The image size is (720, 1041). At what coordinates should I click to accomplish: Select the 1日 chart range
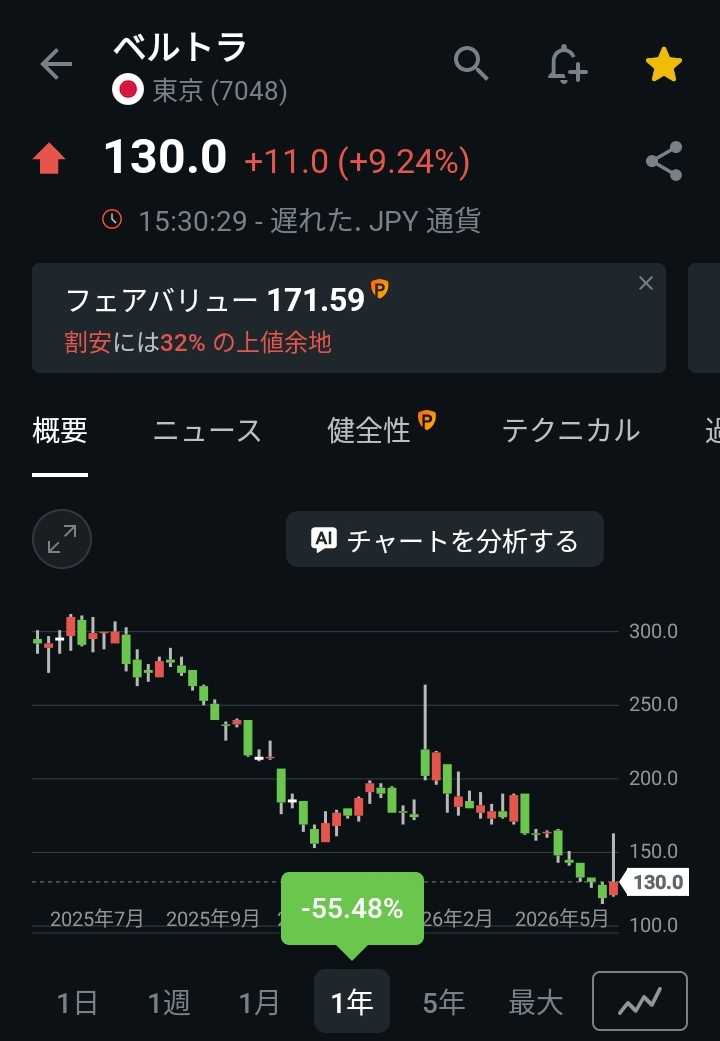click(78, 1002)
